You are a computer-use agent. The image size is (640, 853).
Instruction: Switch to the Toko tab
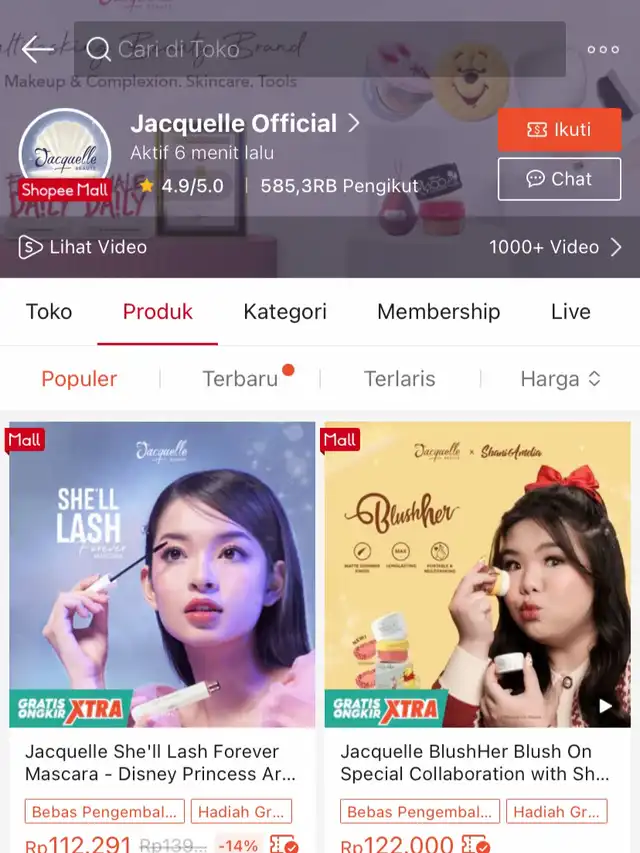pyautogui.click(x=49, y=311)
